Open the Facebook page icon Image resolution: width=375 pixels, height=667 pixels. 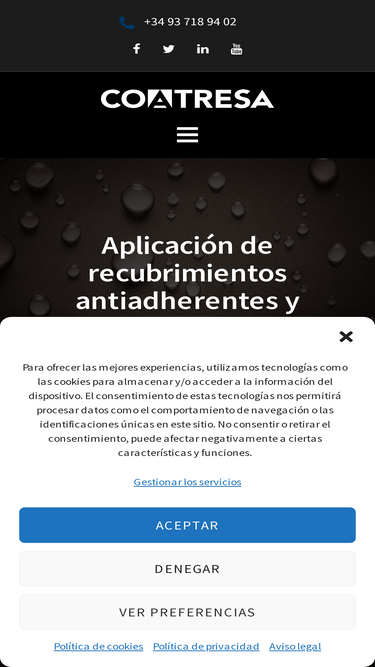tap(136, 49)
